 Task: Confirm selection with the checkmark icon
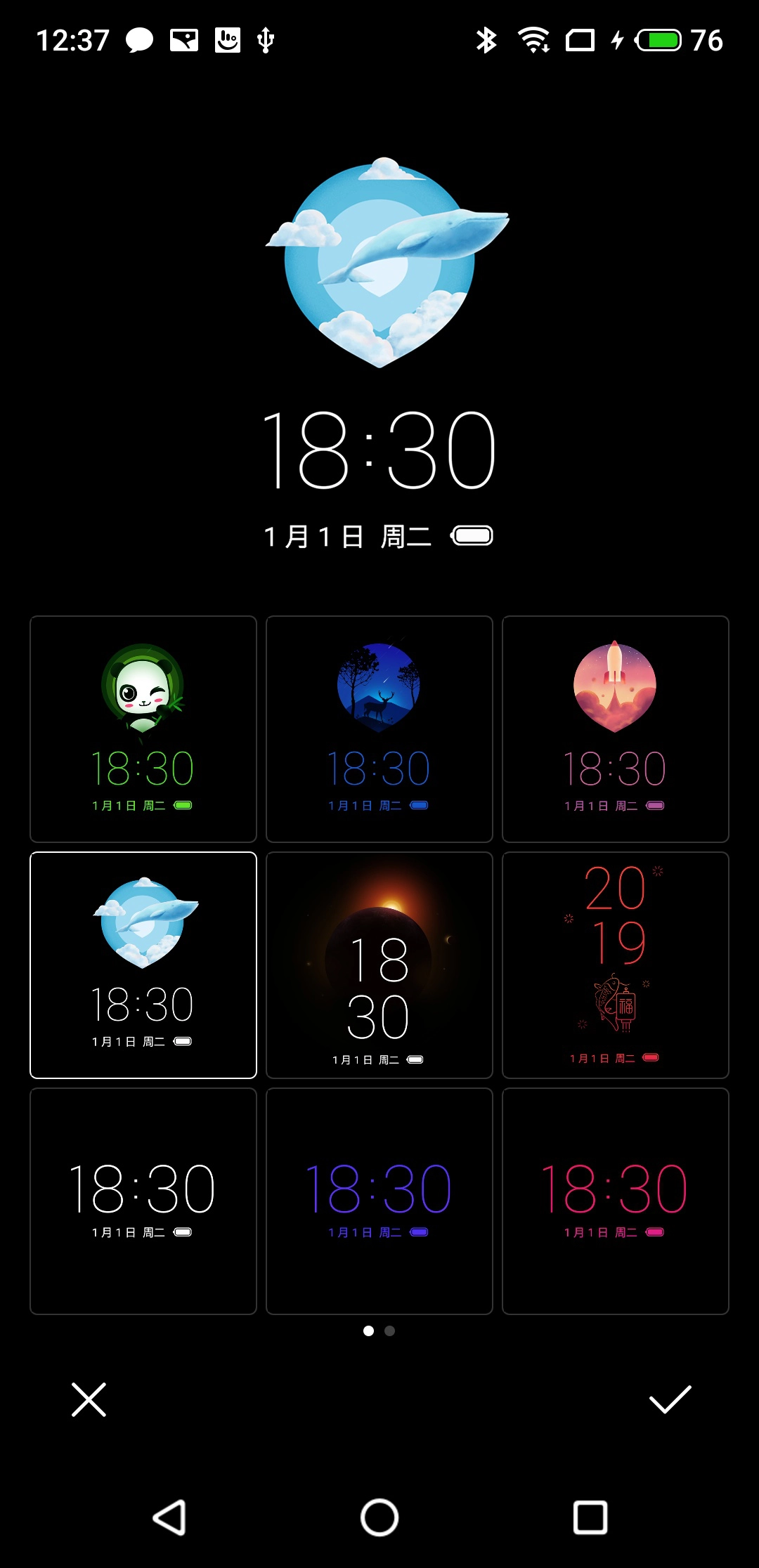pos(670,1399)
